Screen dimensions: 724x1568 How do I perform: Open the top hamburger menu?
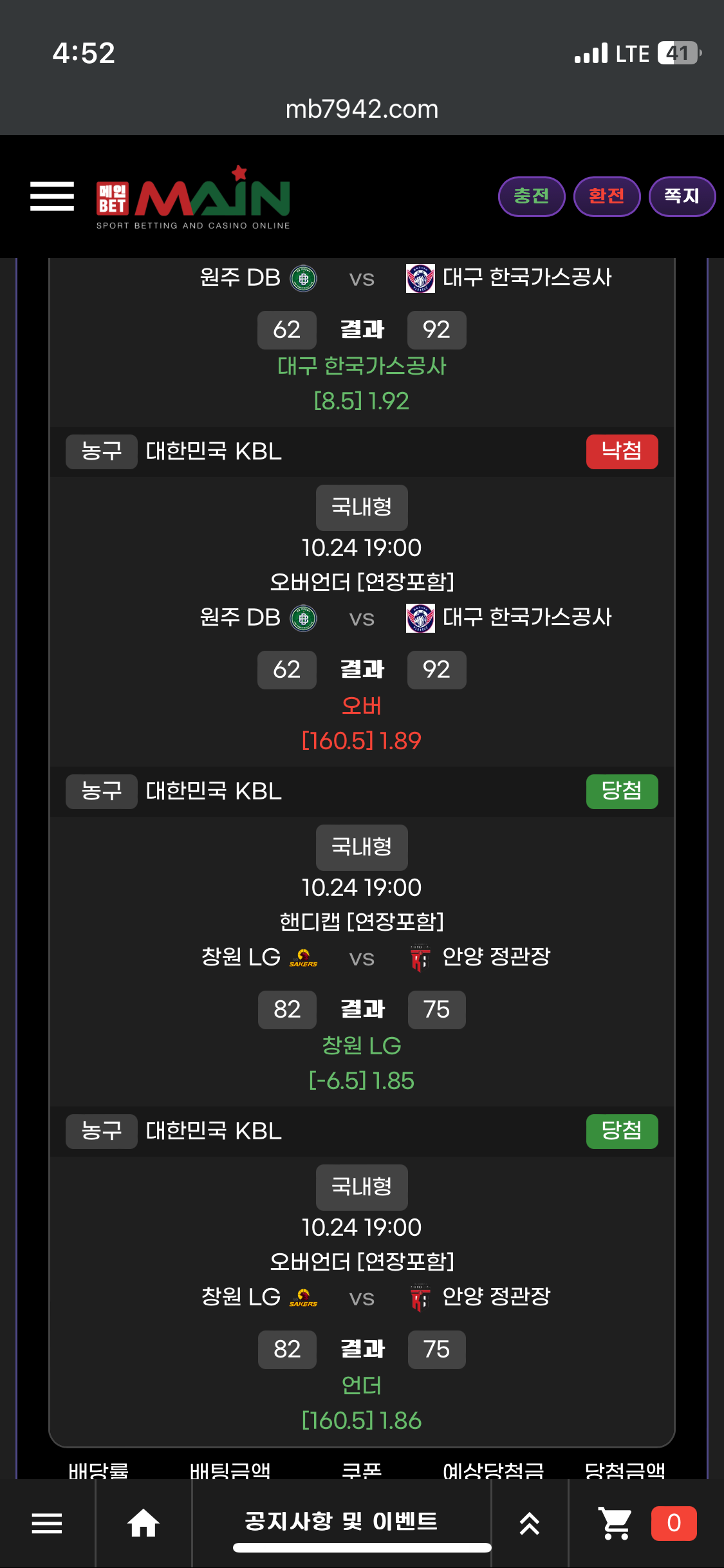[52, 196]
